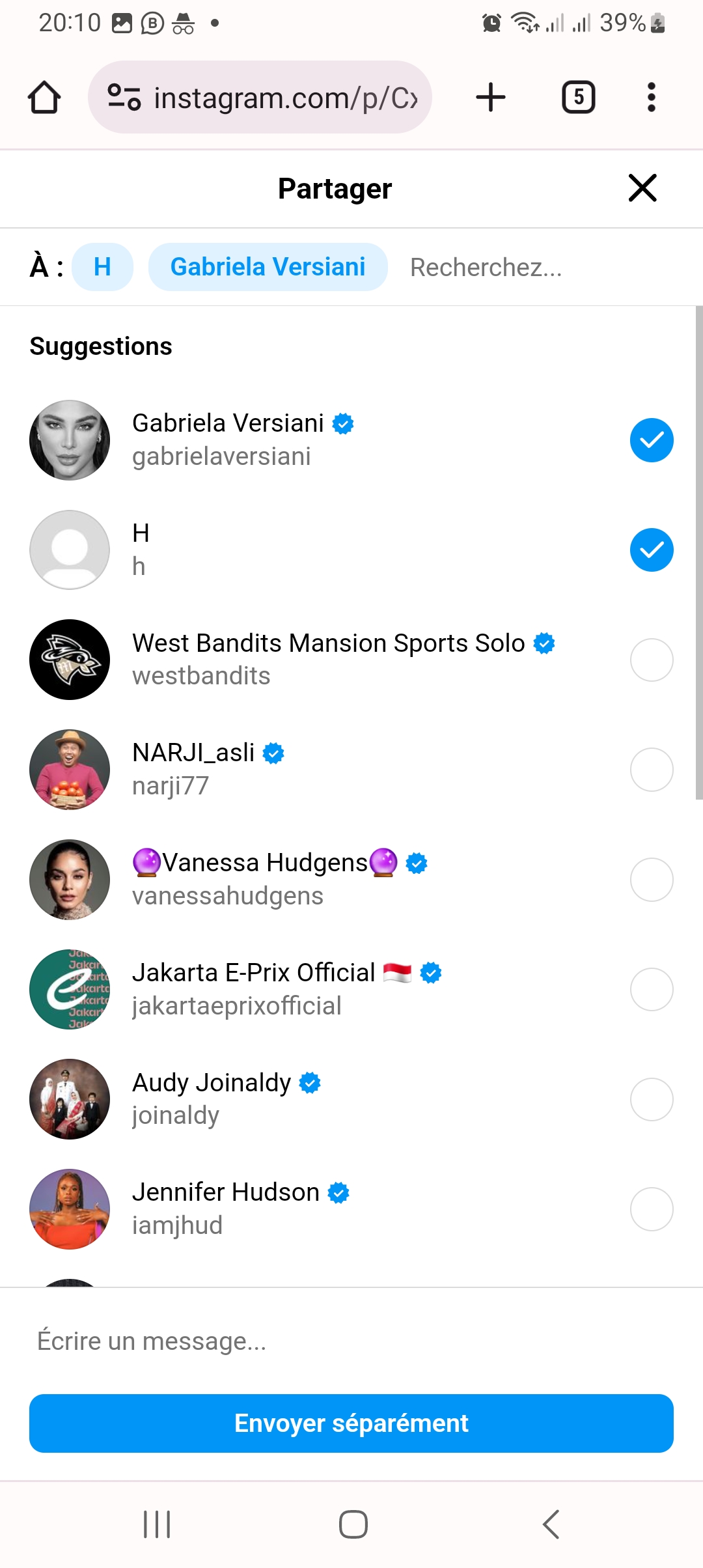Select West Bandits Mansion Sports Solo
703x1568 pixels.
tap(651, 660)
